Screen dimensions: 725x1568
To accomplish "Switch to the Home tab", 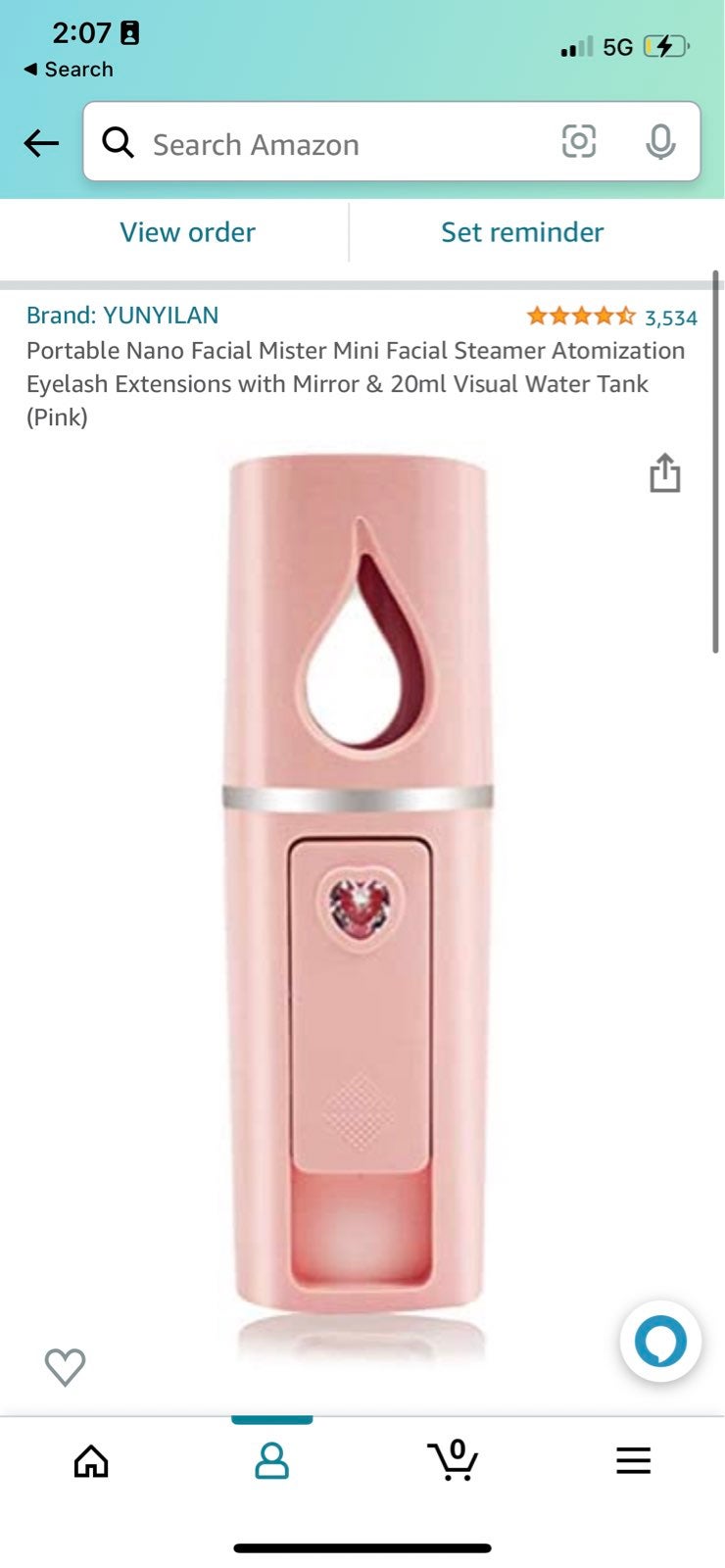I will 91,1460.
